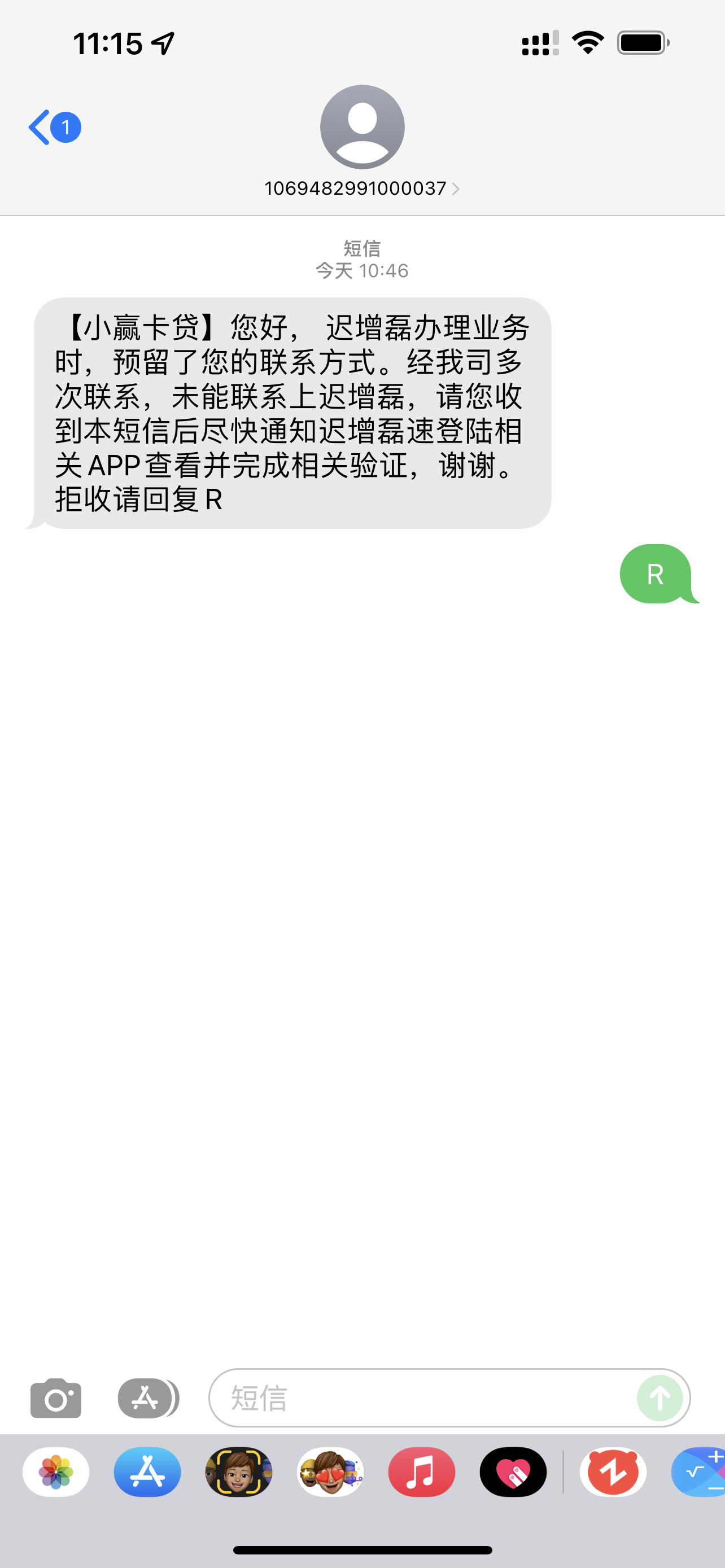Open the Digital Touch heart app

tap(513, 1473)
